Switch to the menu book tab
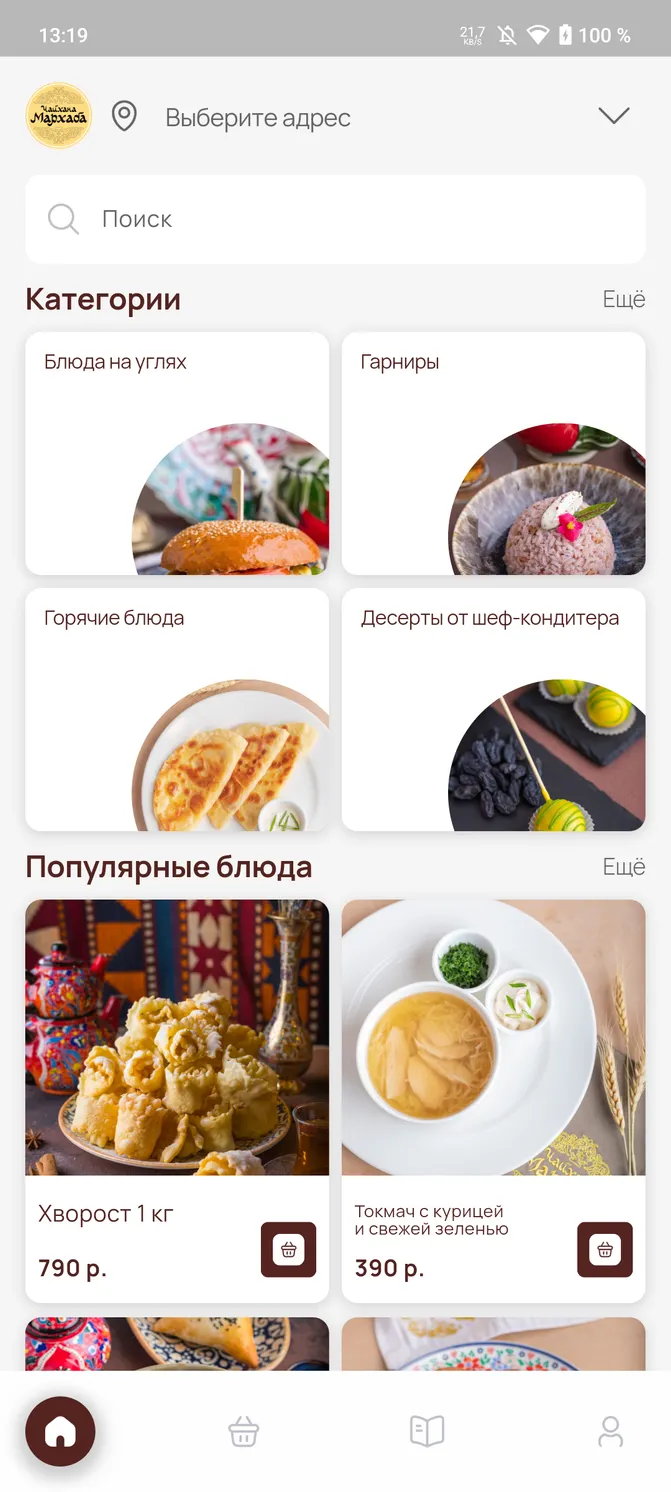Image resolution: width=671 pixels, height=1492 pixels. tap(427, 1431)
